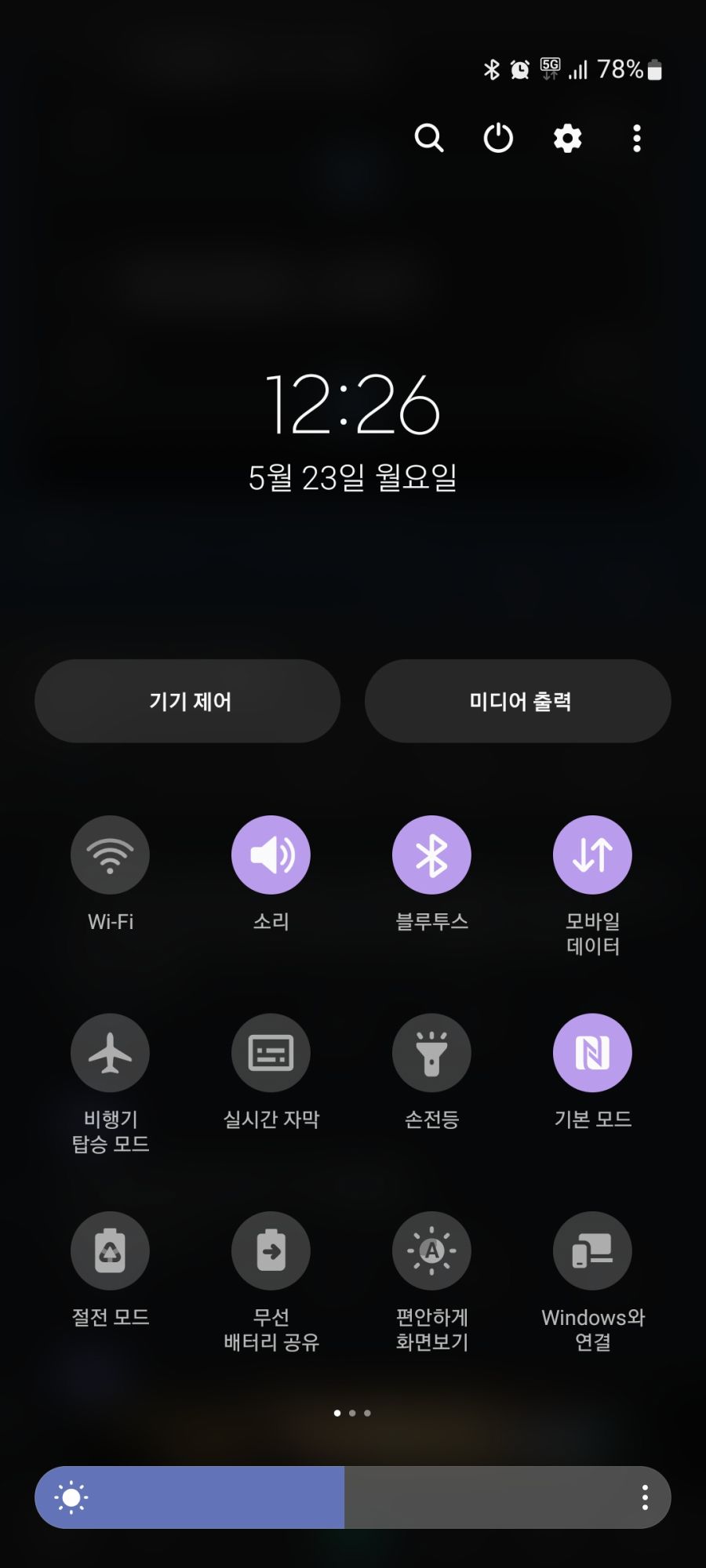
Task: Open 기기 제어 device control
Action: (187, 701)
